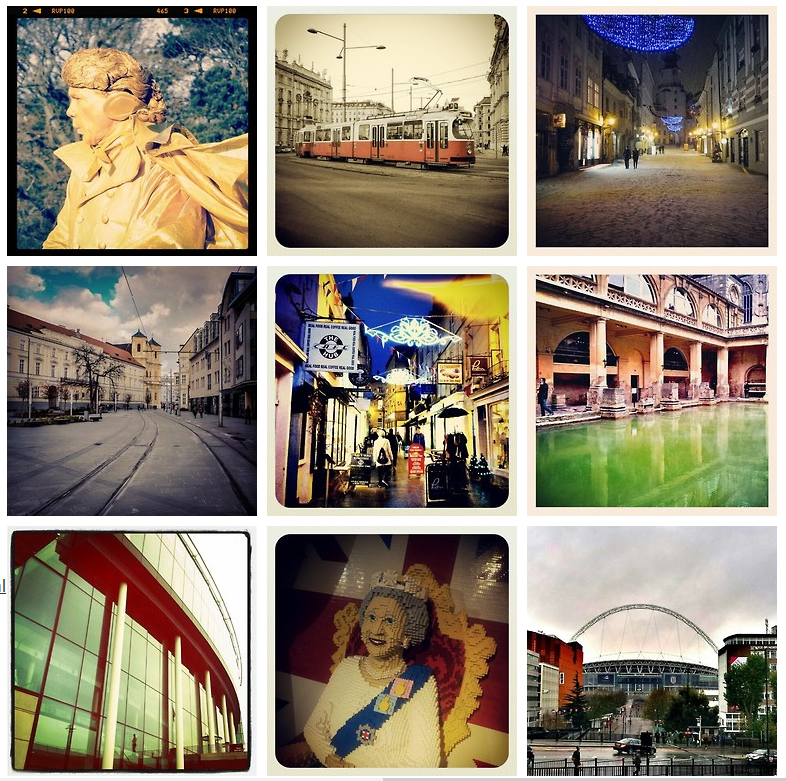Image resolution: width=786 pixels, height=781 pixels.
Task: Open the red building with glass facade photo
Action: [130, 651]
